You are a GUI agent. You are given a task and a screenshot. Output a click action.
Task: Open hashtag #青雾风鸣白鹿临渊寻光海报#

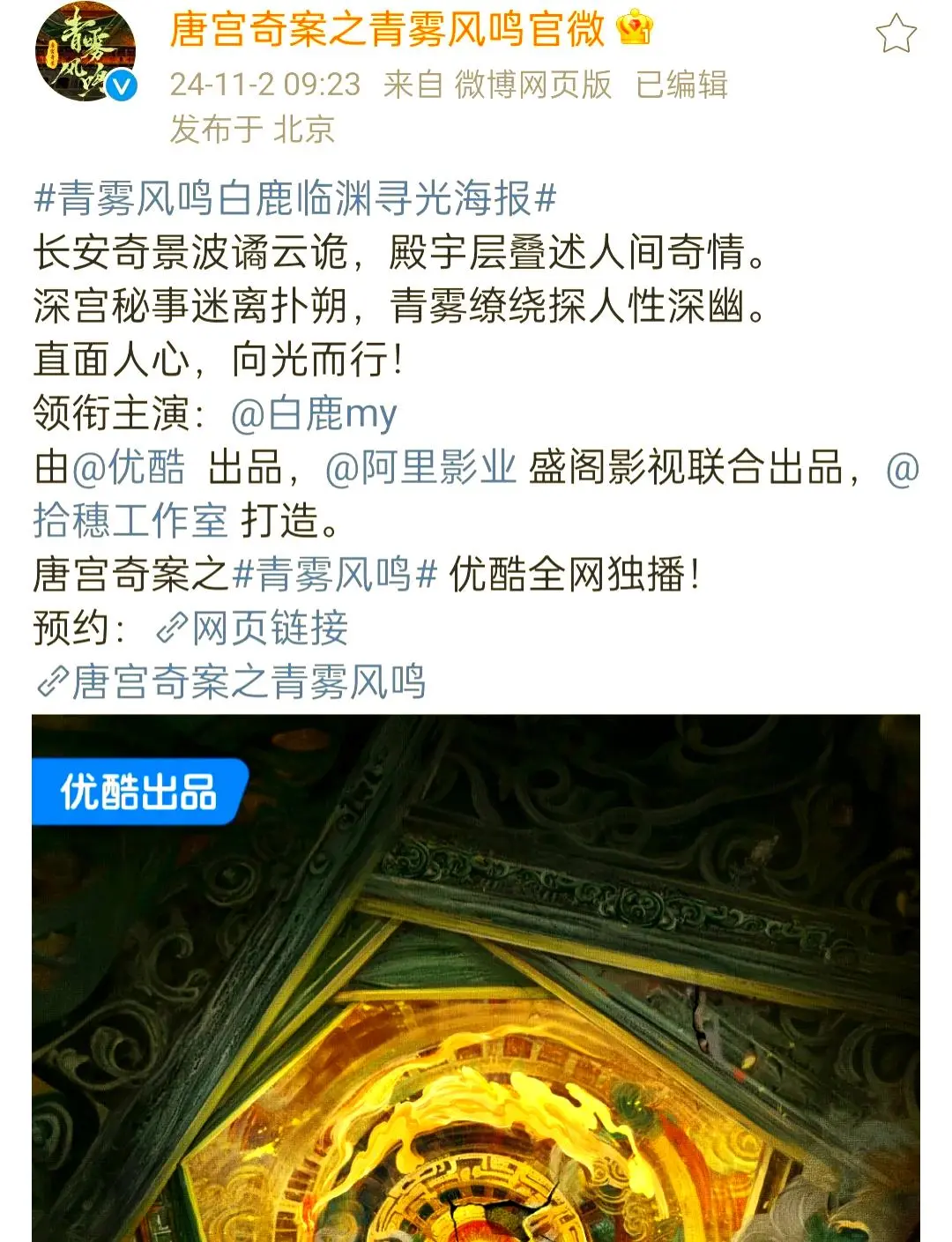(295, 198)
